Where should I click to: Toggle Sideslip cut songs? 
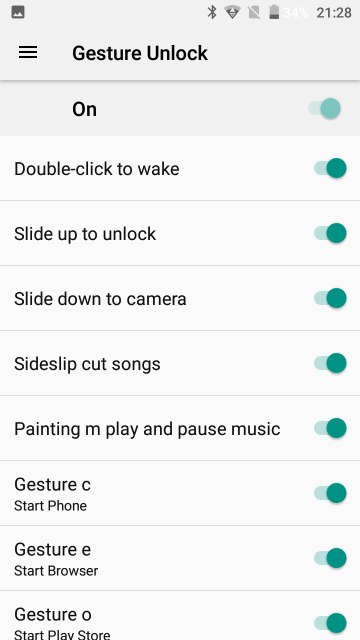(x=330, y=363)
